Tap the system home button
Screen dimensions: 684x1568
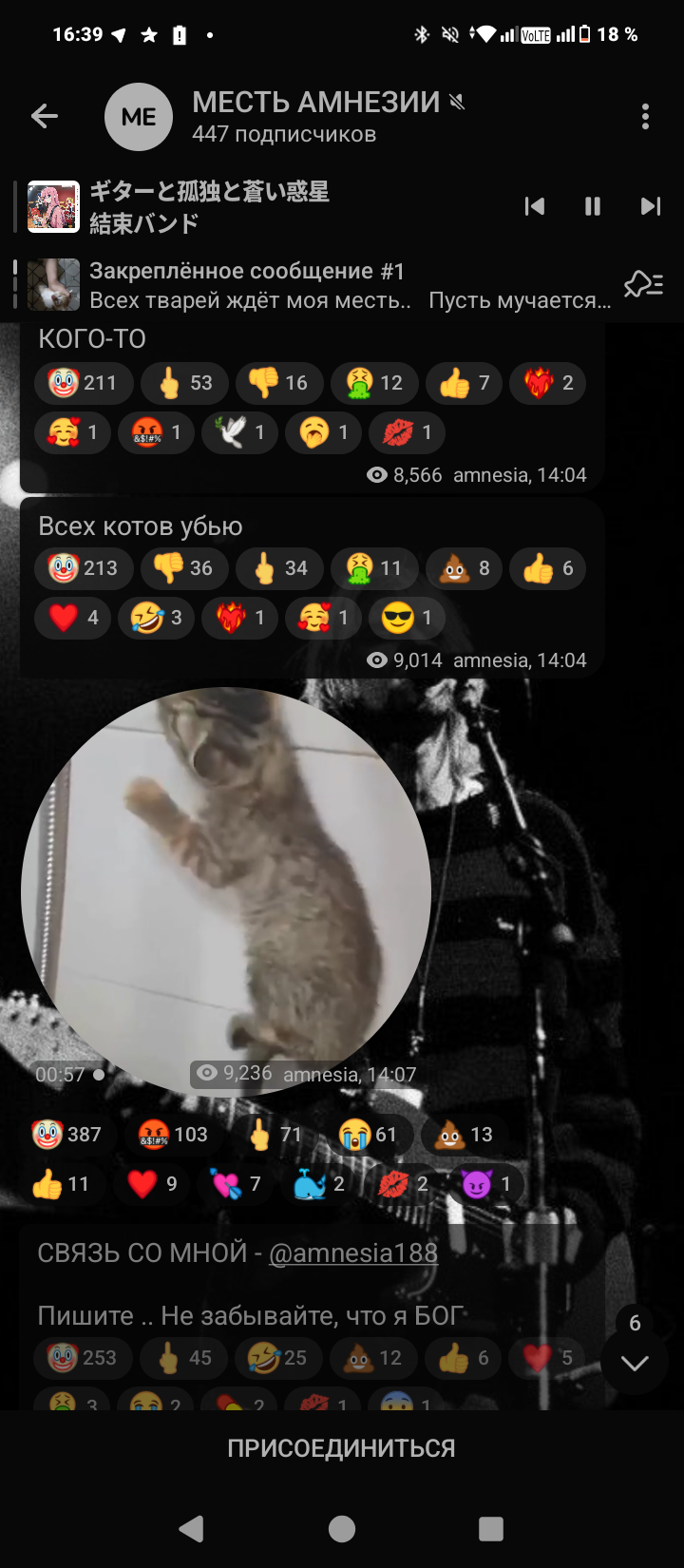342,1528
